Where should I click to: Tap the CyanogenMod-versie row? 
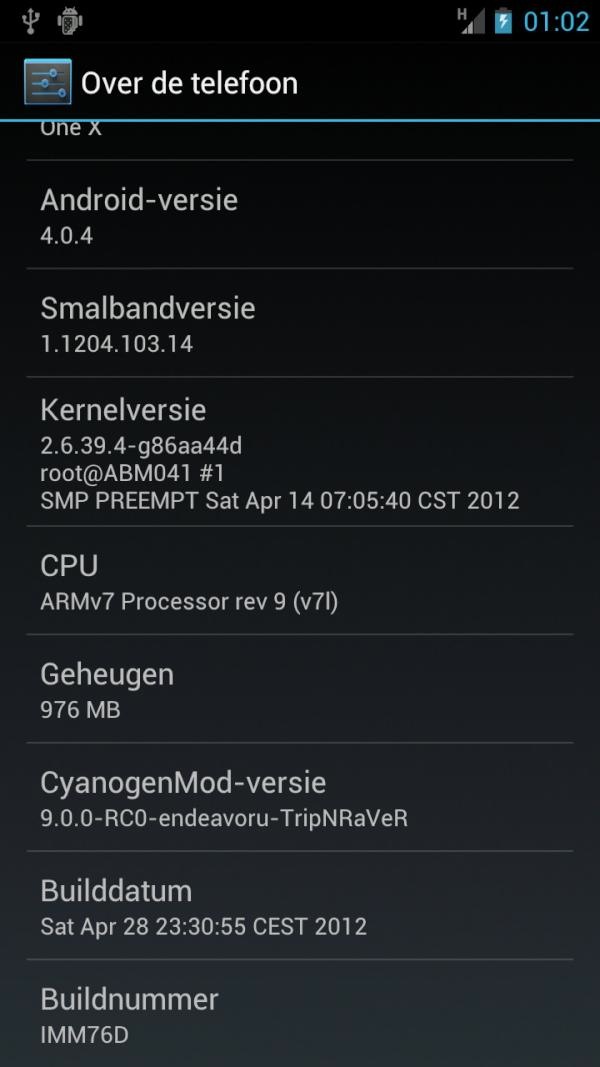[x=300, y=797]
